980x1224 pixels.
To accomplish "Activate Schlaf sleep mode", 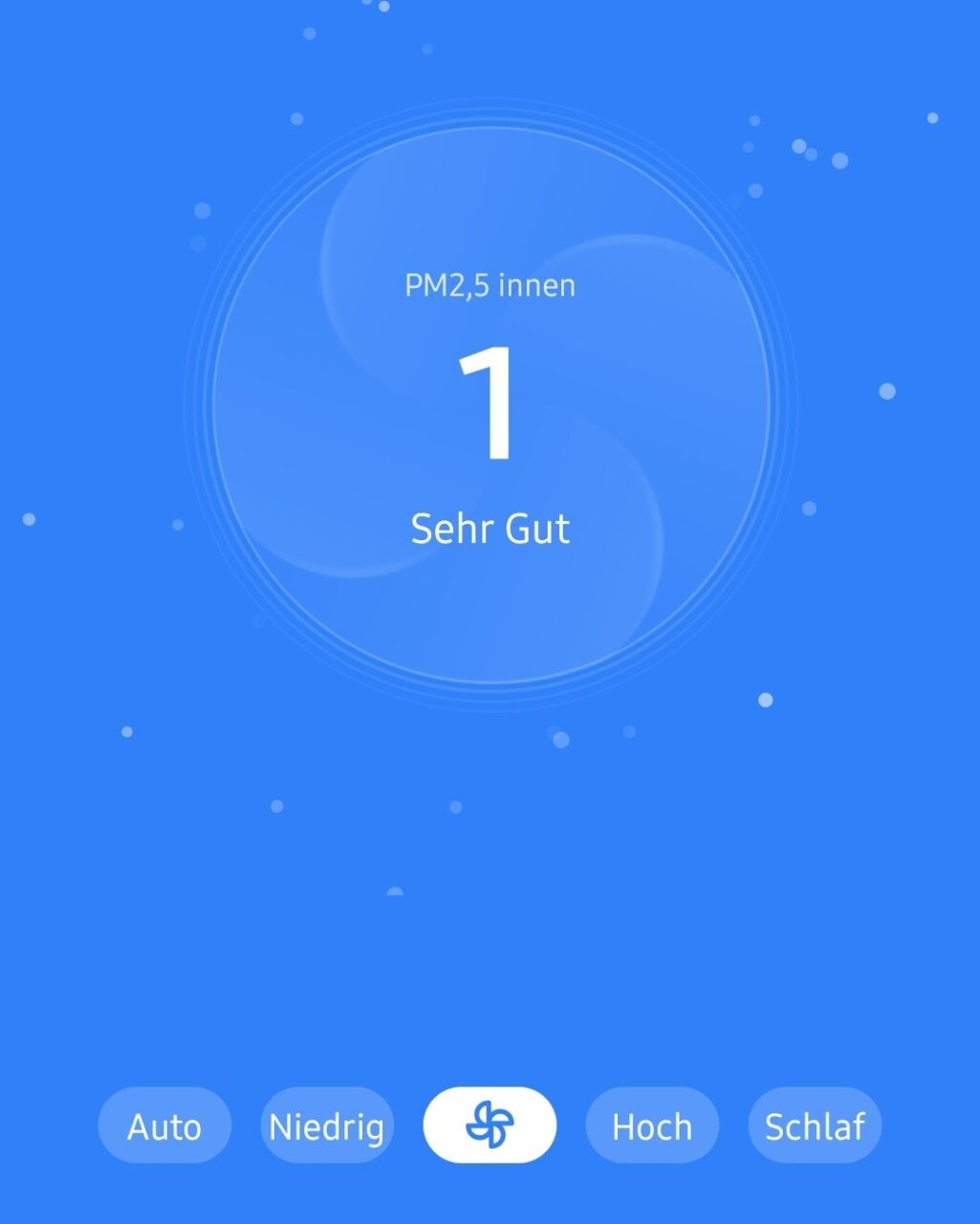I will [x=815, y=1126].
